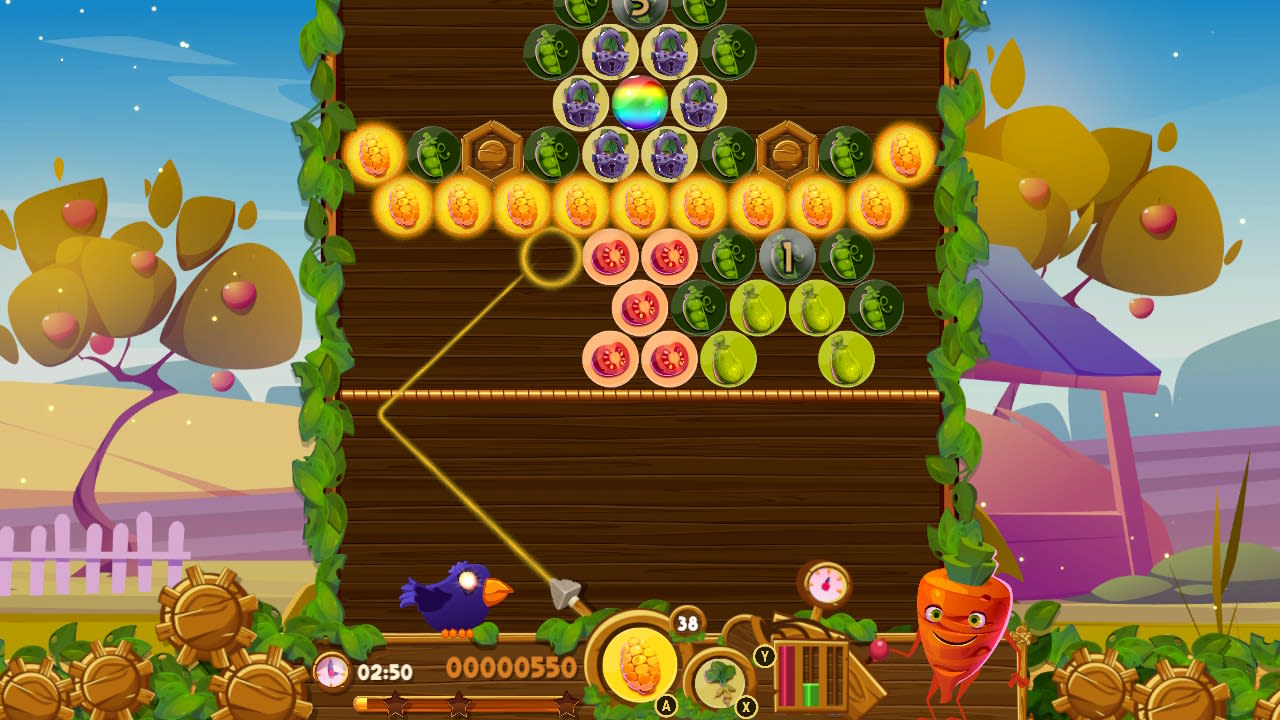The height and width of the screenshot is (720, 1280).
Task: Swap to the next radish bubble
Action: coord(717,682)
